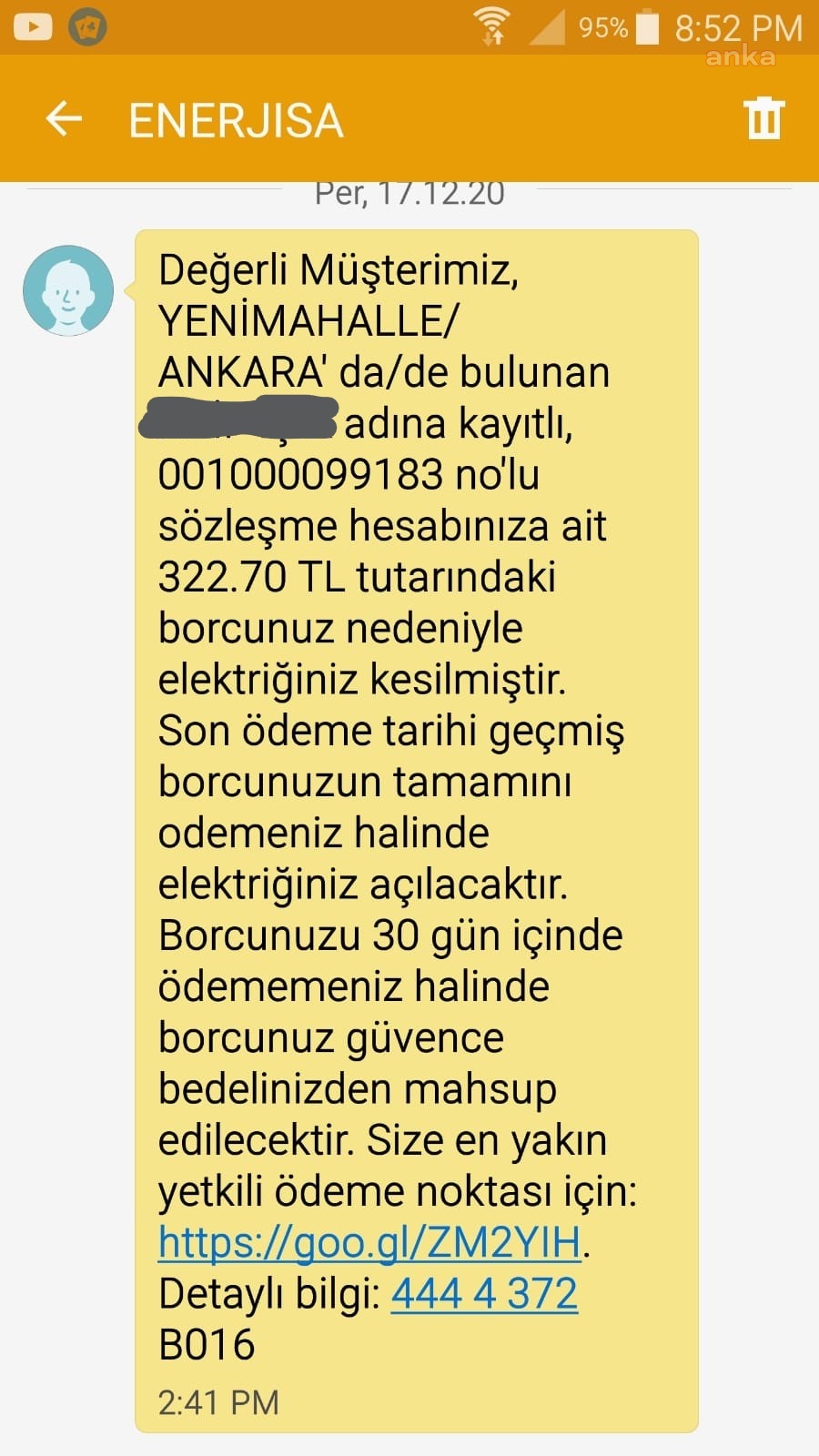The image size is (819, 1456).
Task: Call the 444 4 372 number
Action: pos(484,1293)
